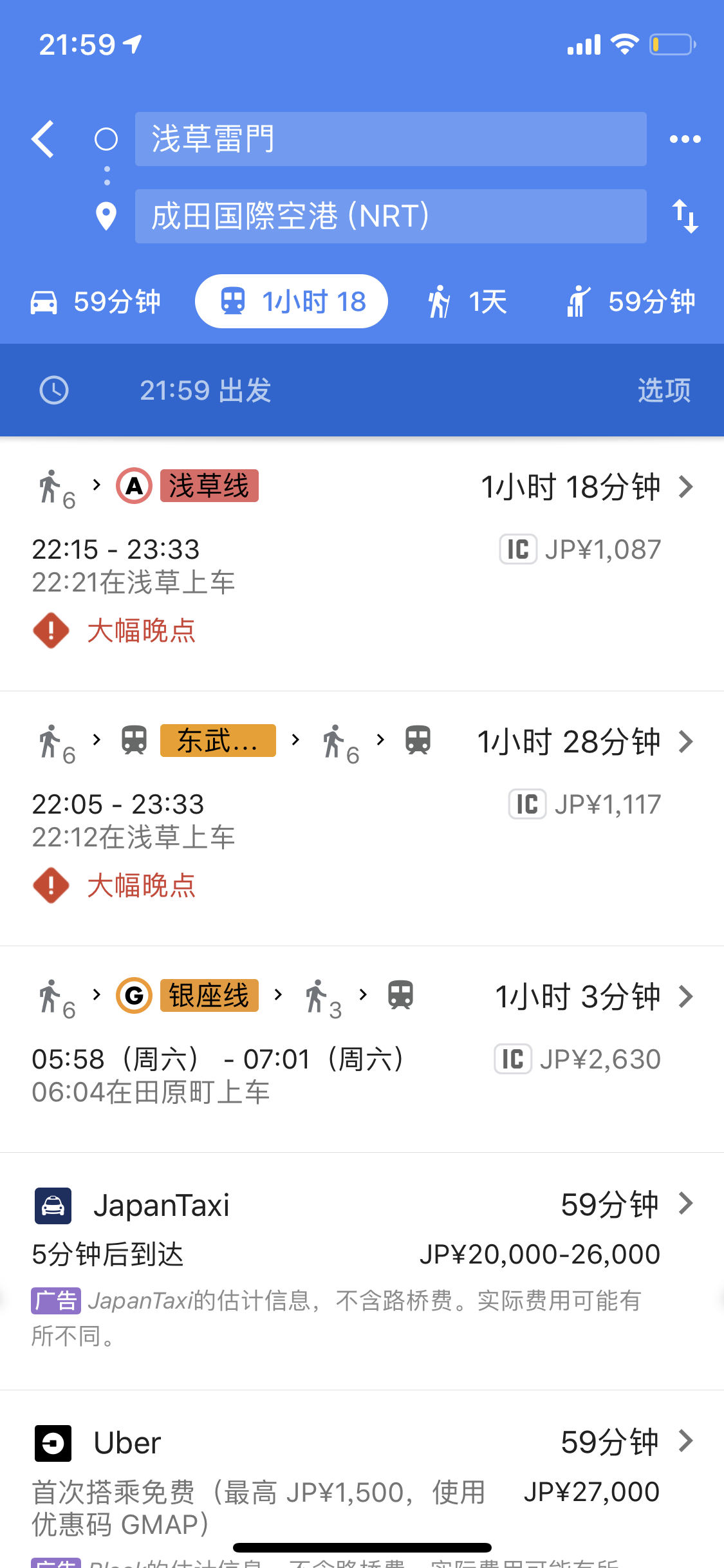Open the 东武 route 1小时 28分钟
This screenshot has width=724, height=1568.
(362, 819)
